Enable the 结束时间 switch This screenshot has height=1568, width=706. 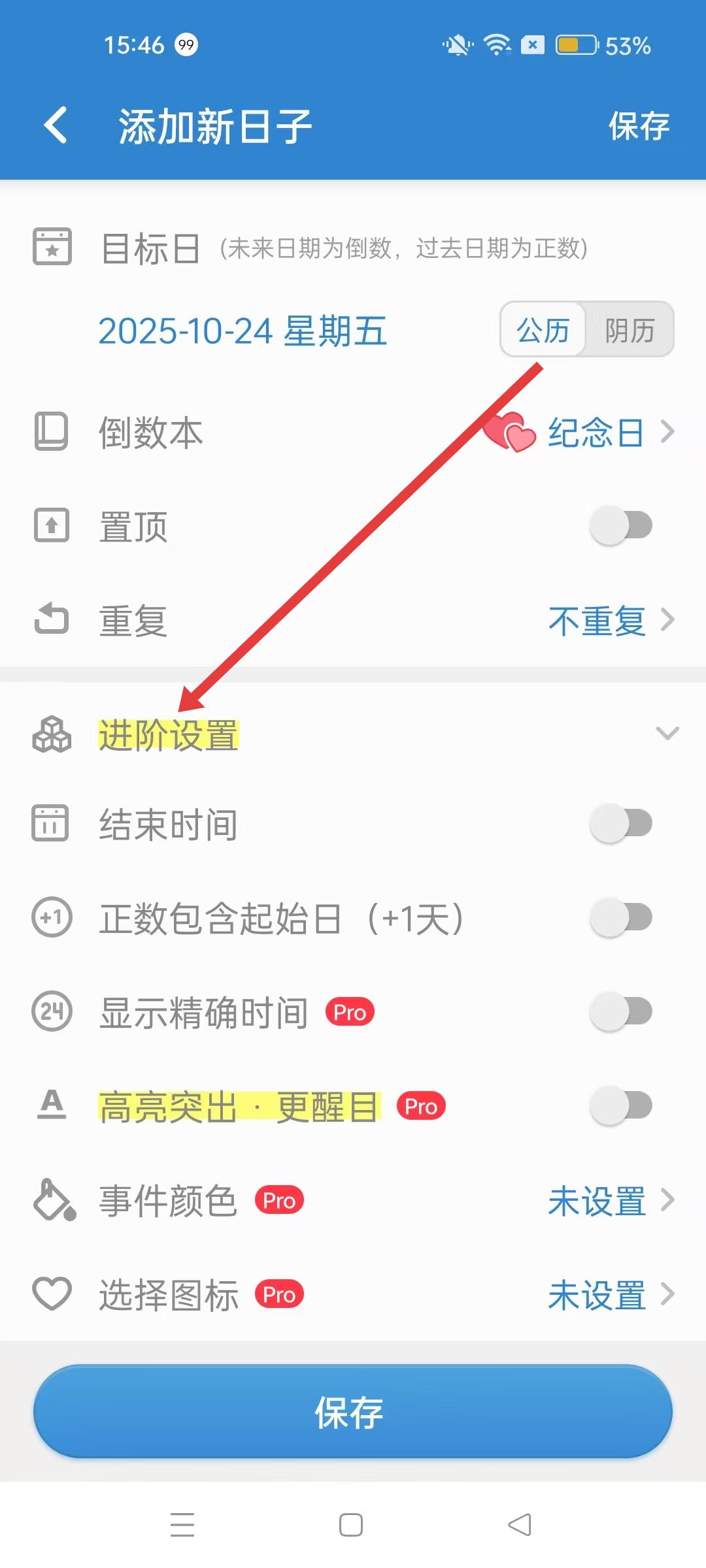coord(620,824)
